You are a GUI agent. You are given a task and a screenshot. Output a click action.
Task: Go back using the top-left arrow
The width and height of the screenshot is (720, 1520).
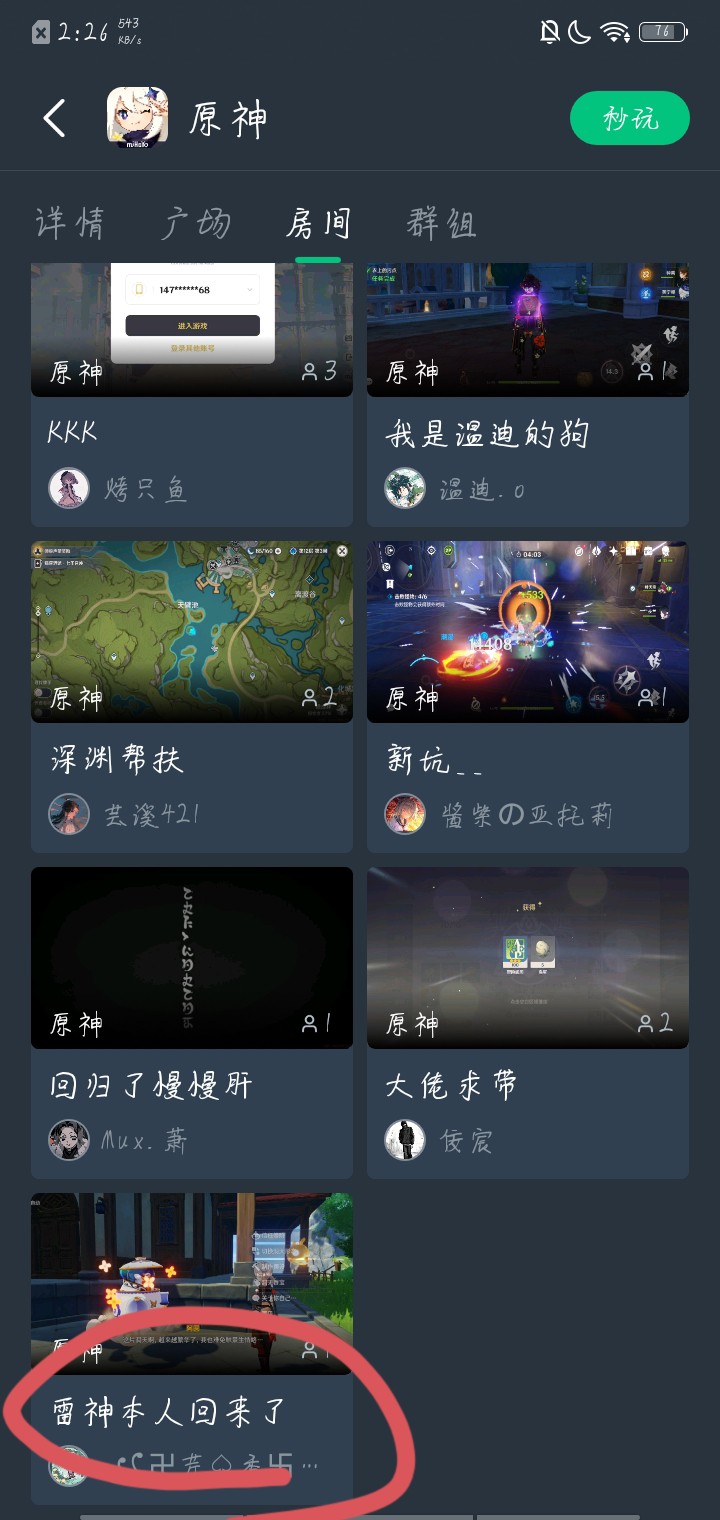(55, 119)
